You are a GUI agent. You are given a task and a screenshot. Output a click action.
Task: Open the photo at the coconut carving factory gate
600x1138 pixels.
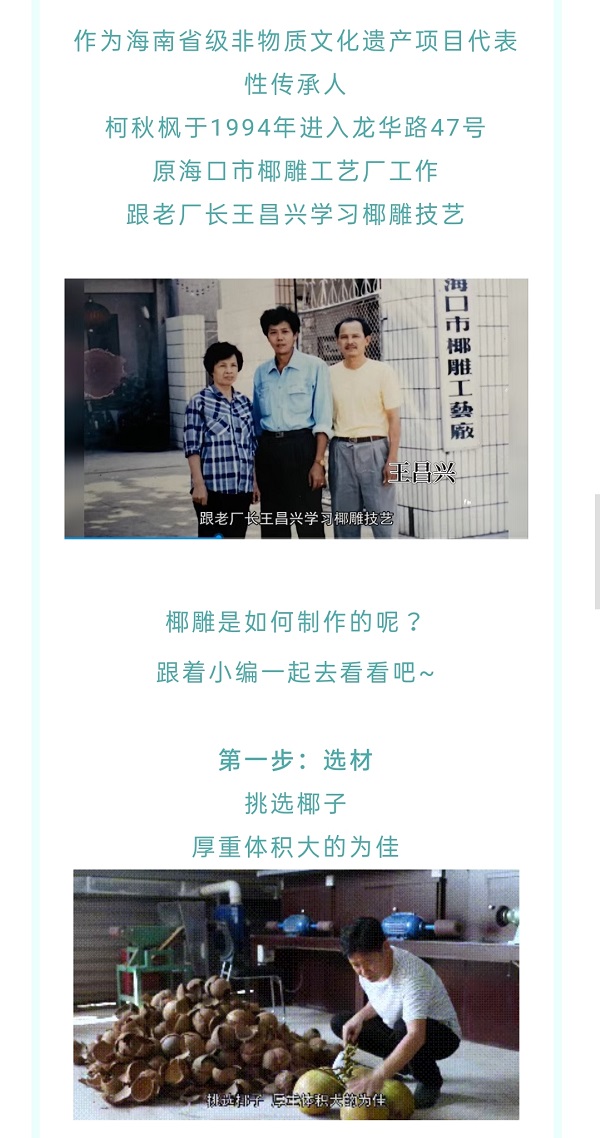[296, 409]
